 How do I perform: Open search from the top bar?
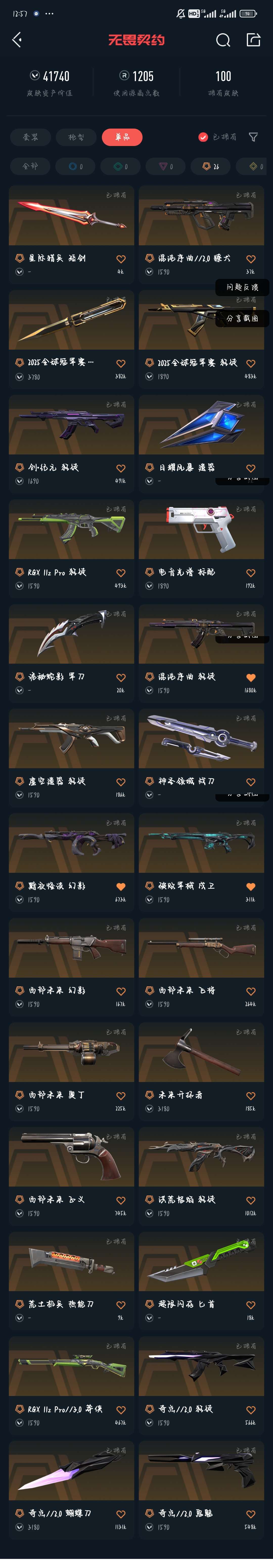pos(223,40)
